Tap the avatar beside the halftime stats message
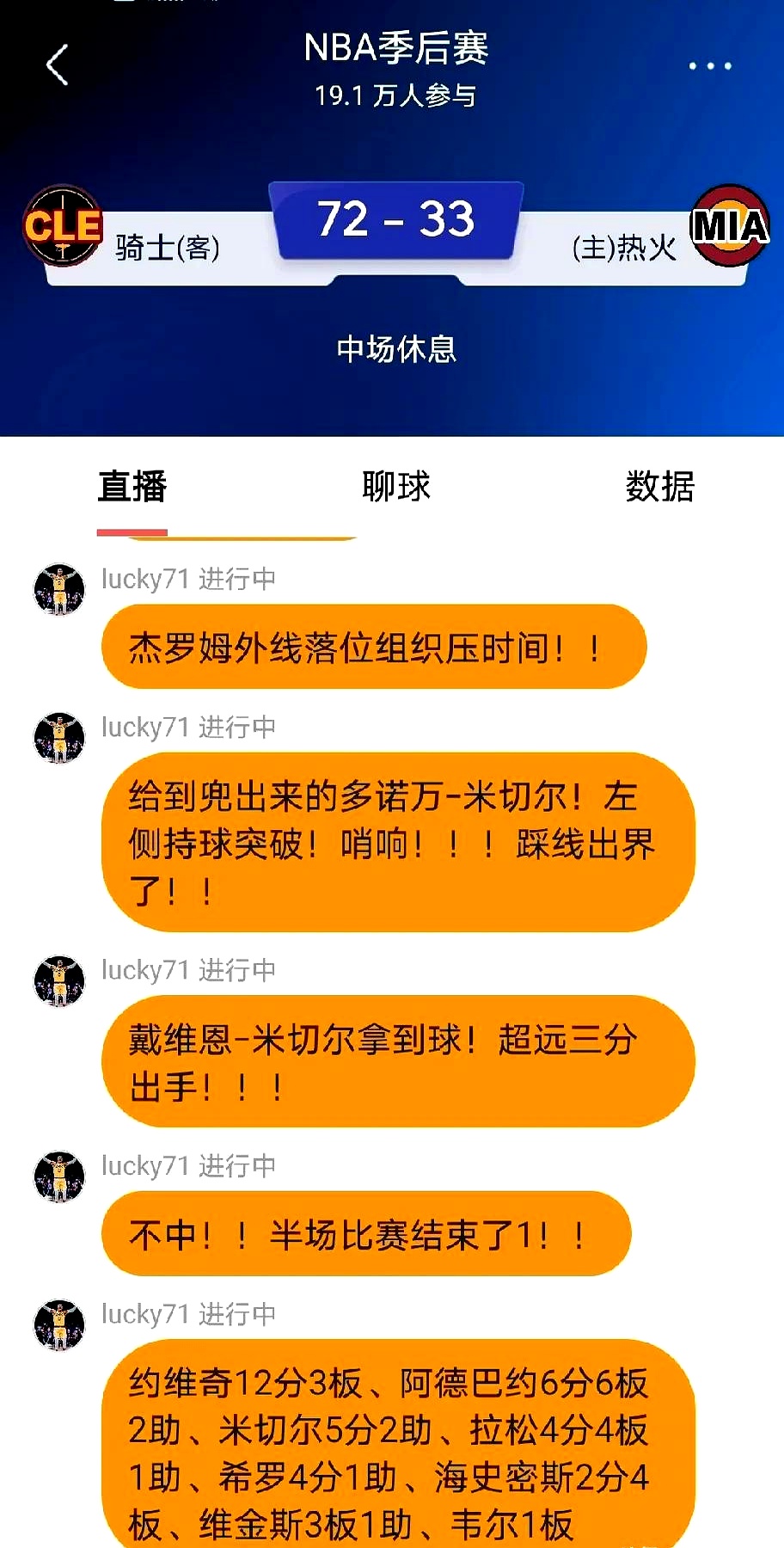 pos(58,1325)
